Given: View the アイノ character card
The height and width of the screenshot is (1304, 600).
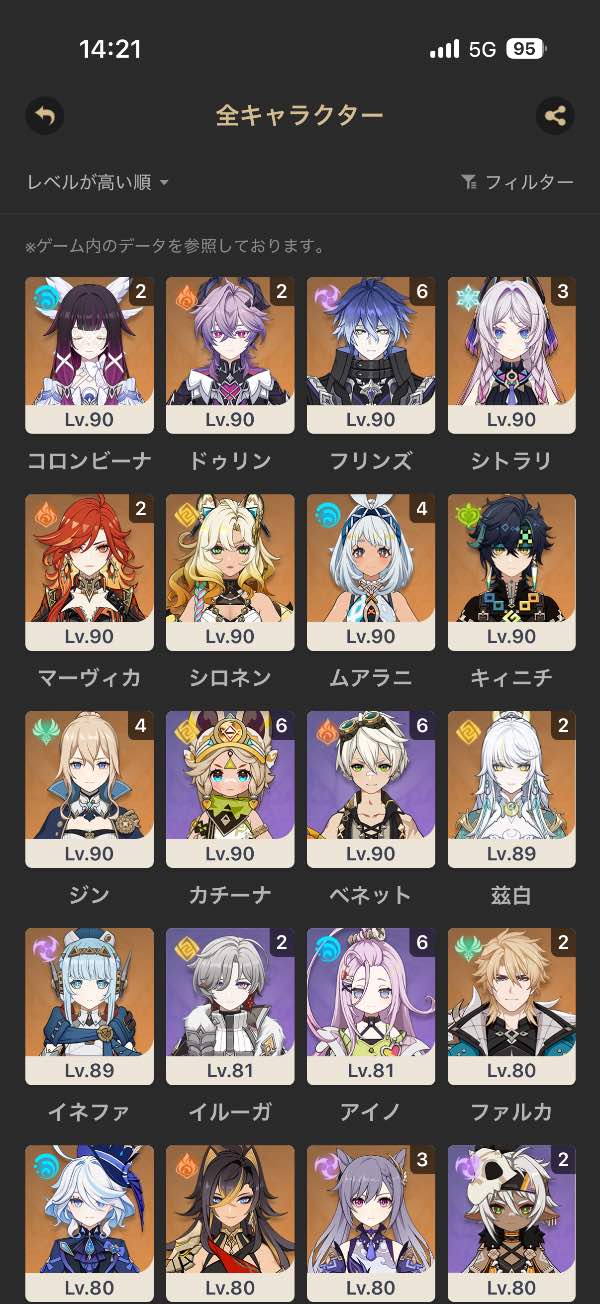Looking at the screenshot, I should [x=371, y=1006].
